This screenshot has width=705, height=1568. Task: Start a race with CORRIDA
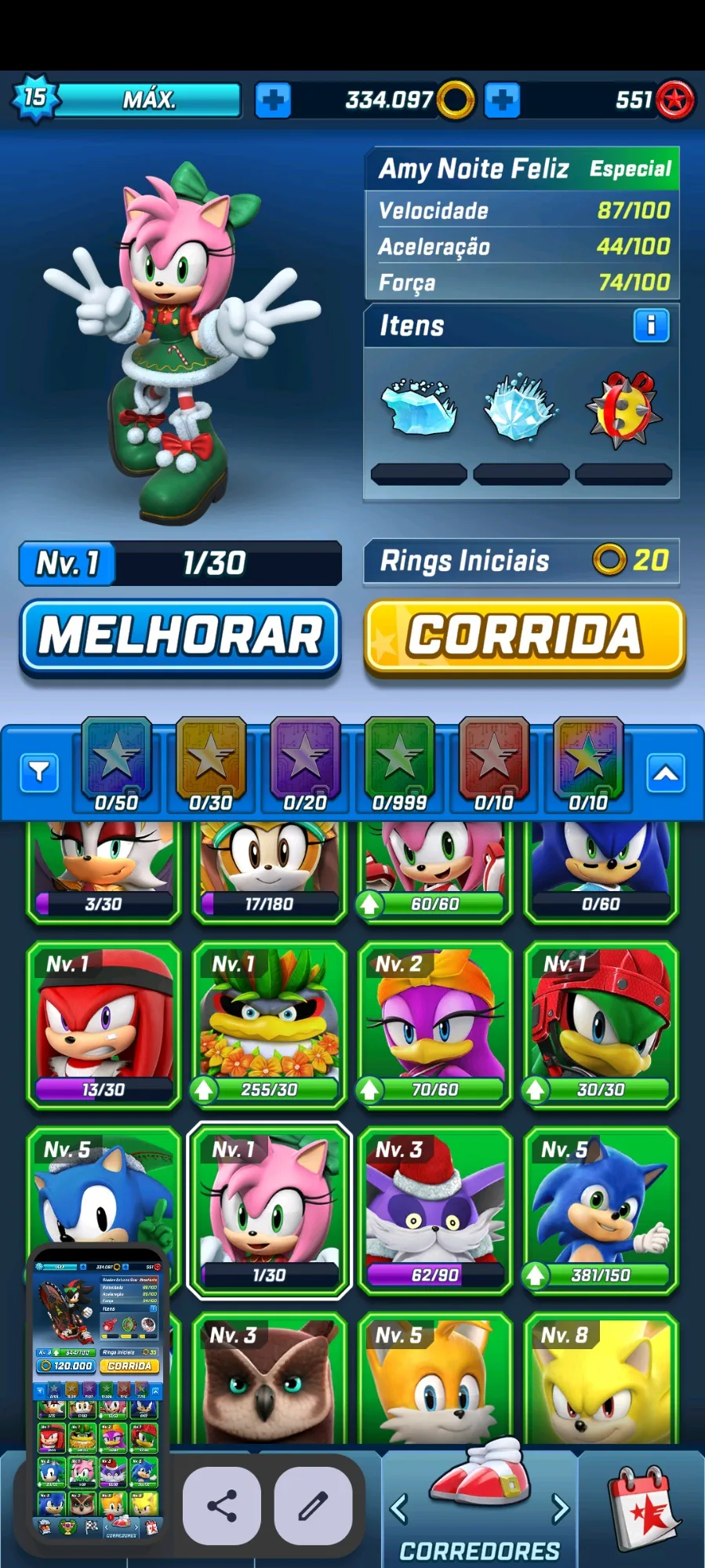pyautogui.click(x=524, y=636)
